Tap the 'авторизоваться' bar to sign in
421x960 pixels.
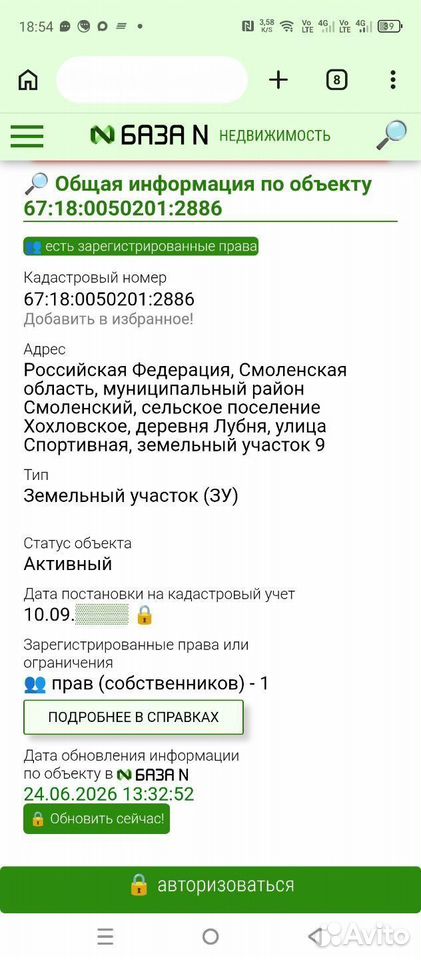tap(210, 885)
